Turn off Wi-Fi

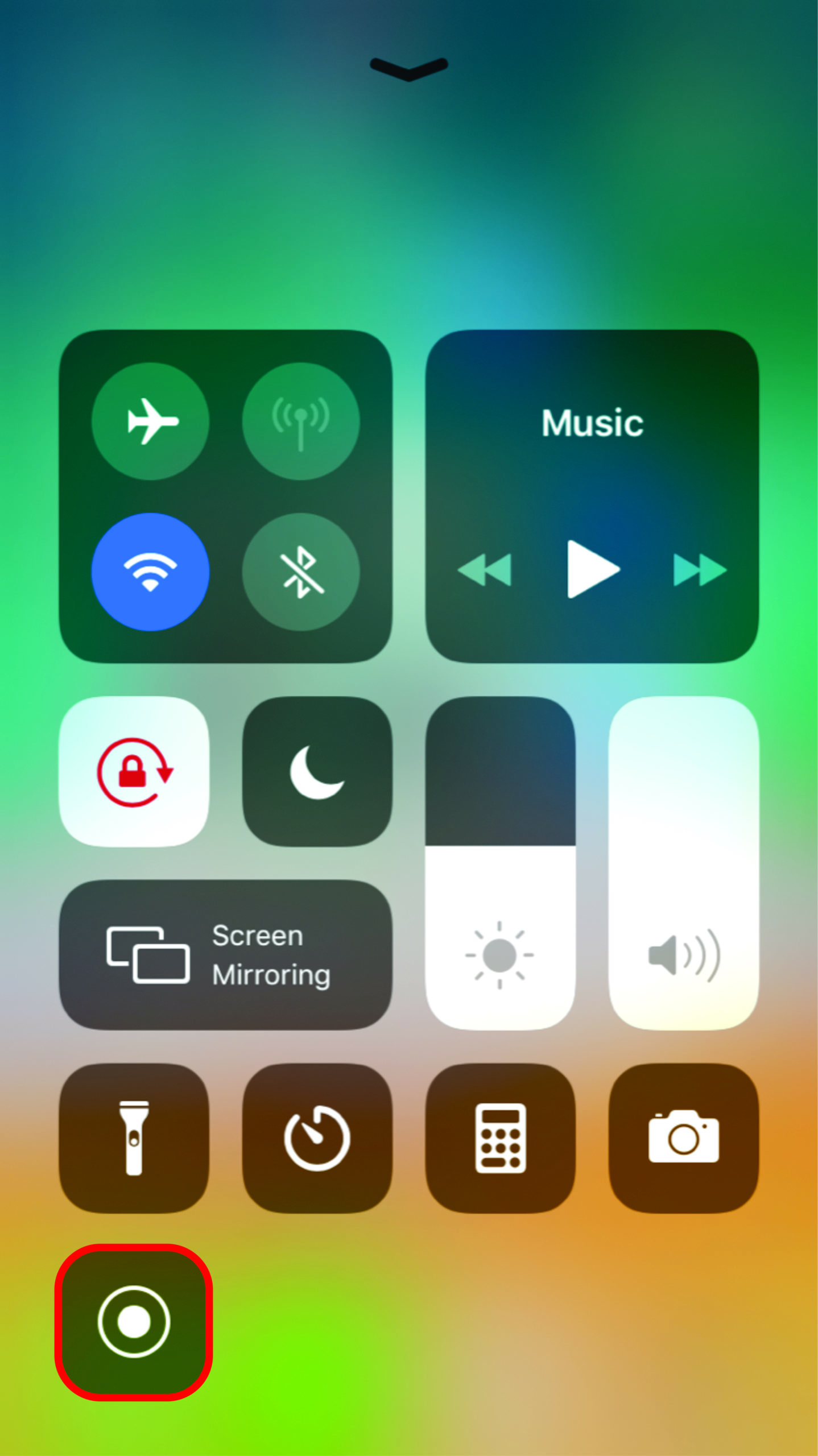pos(150,572)
